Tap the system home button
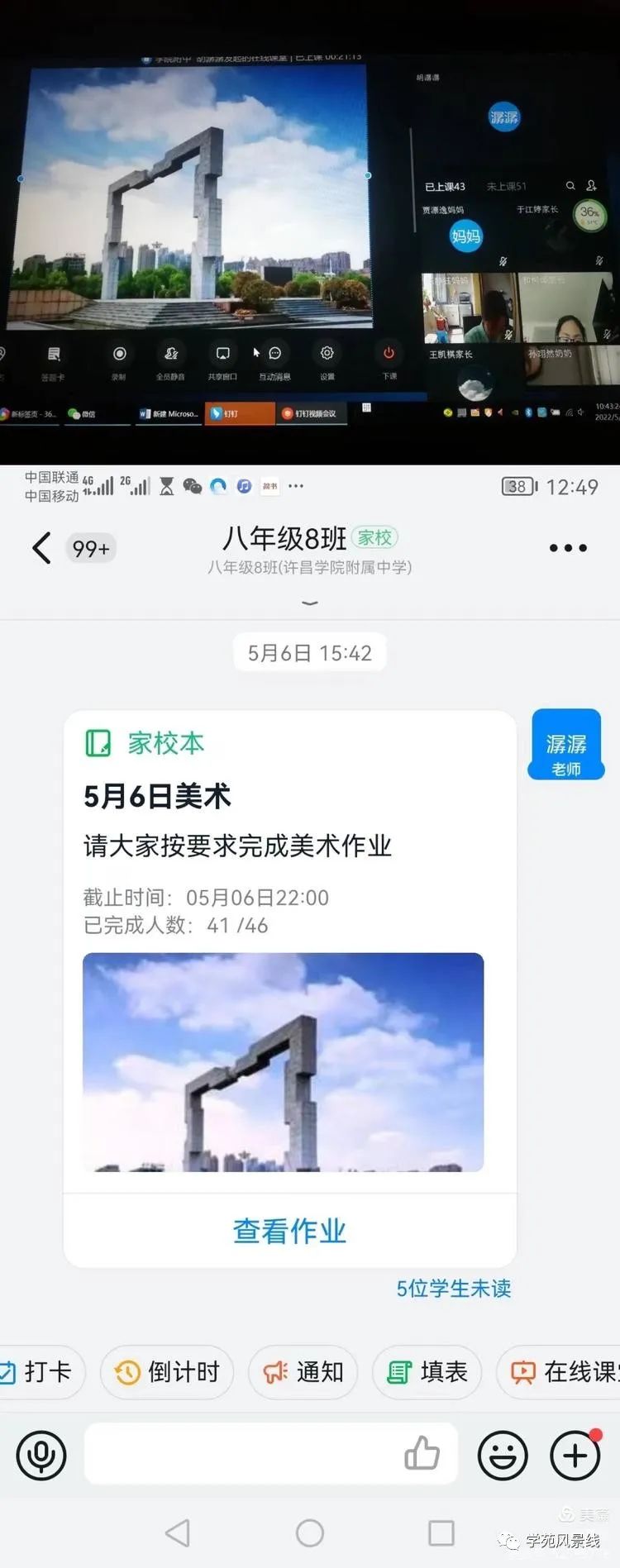The height and width of the screenshot is (1568, 620). tap(310, 1533)
